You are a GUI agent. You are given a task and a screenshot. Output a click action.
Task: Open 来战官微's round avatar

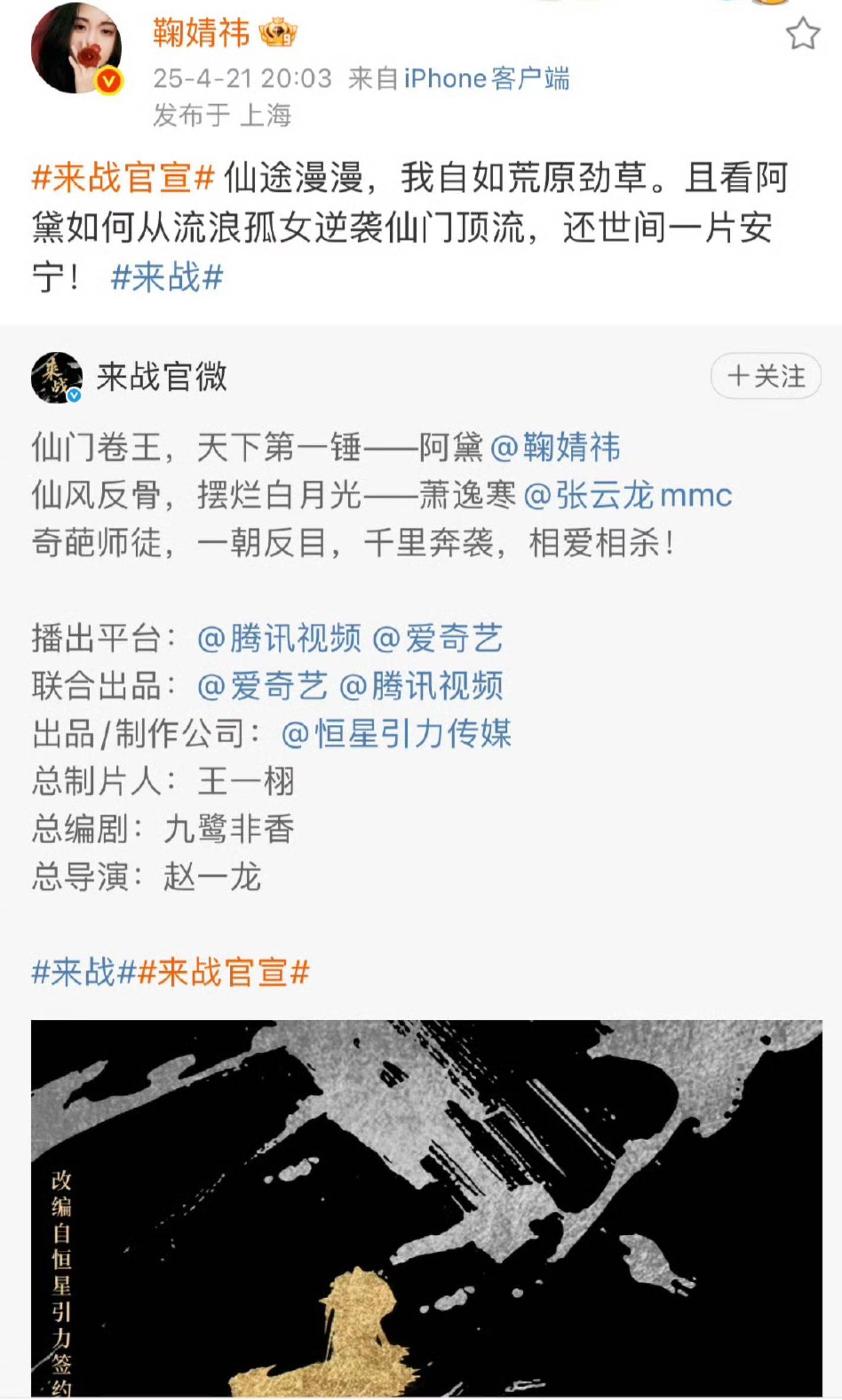[57, 377]
